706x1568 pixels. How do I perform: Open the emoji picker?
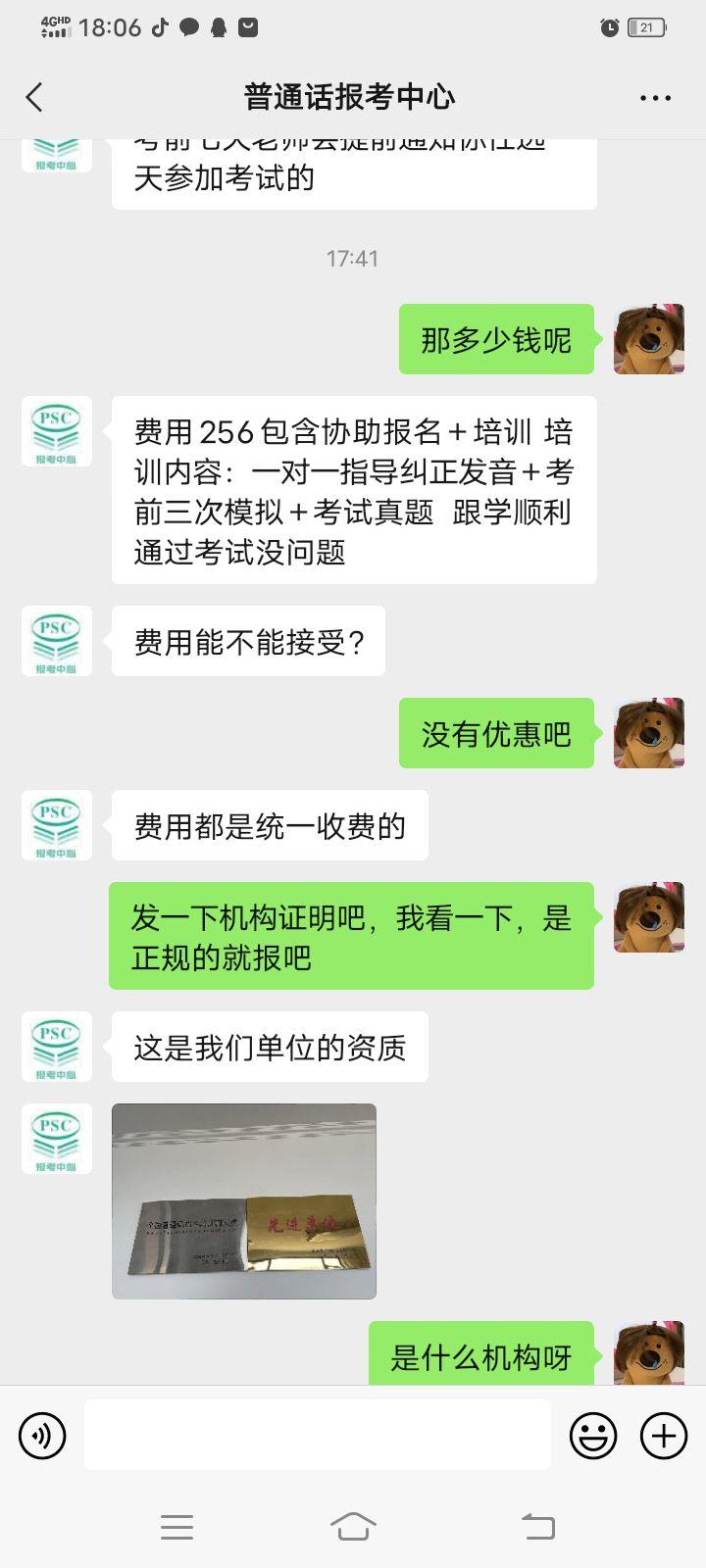[x=593, y=1436]
